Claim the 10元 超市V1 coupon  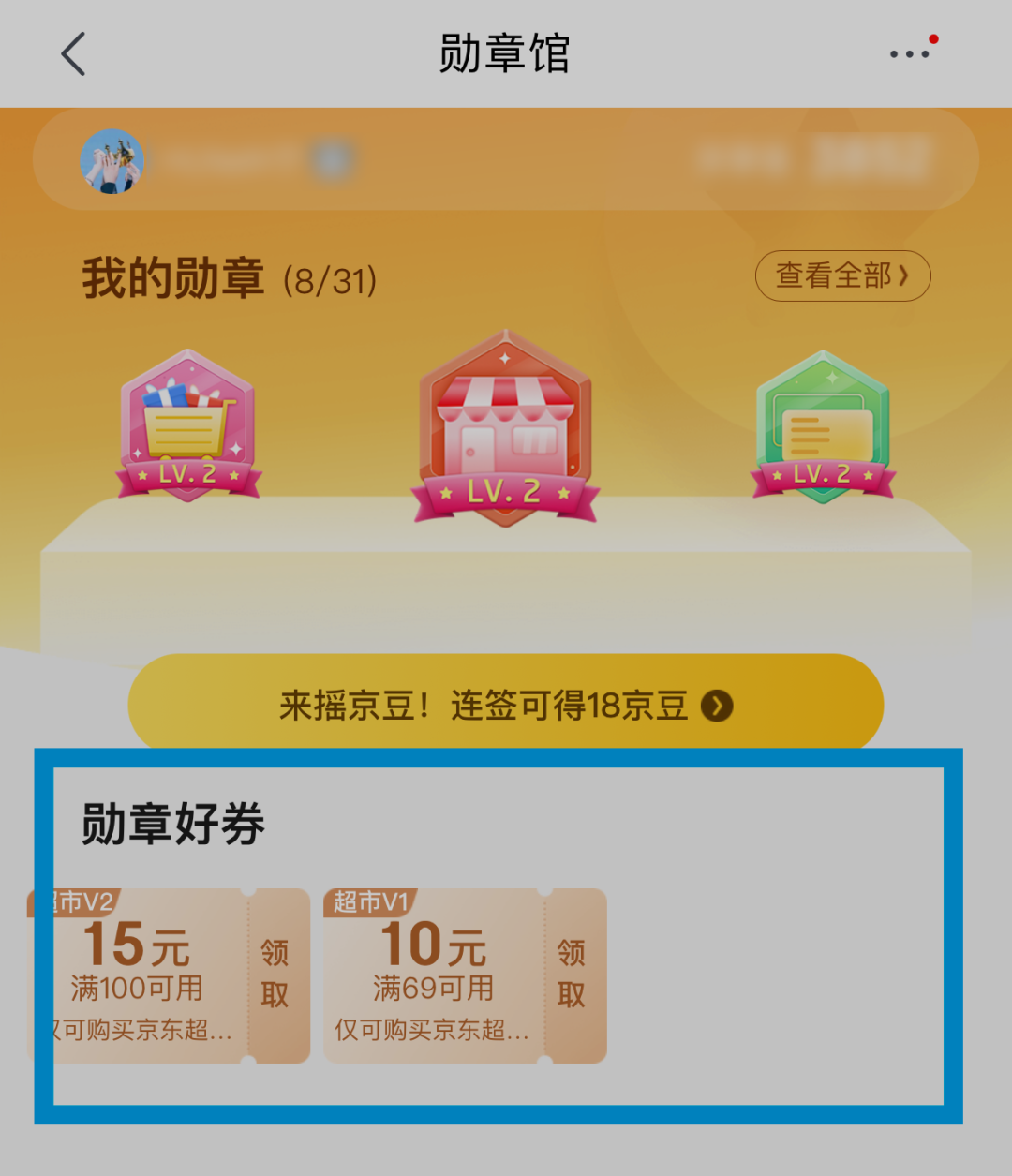click(572, 975)
